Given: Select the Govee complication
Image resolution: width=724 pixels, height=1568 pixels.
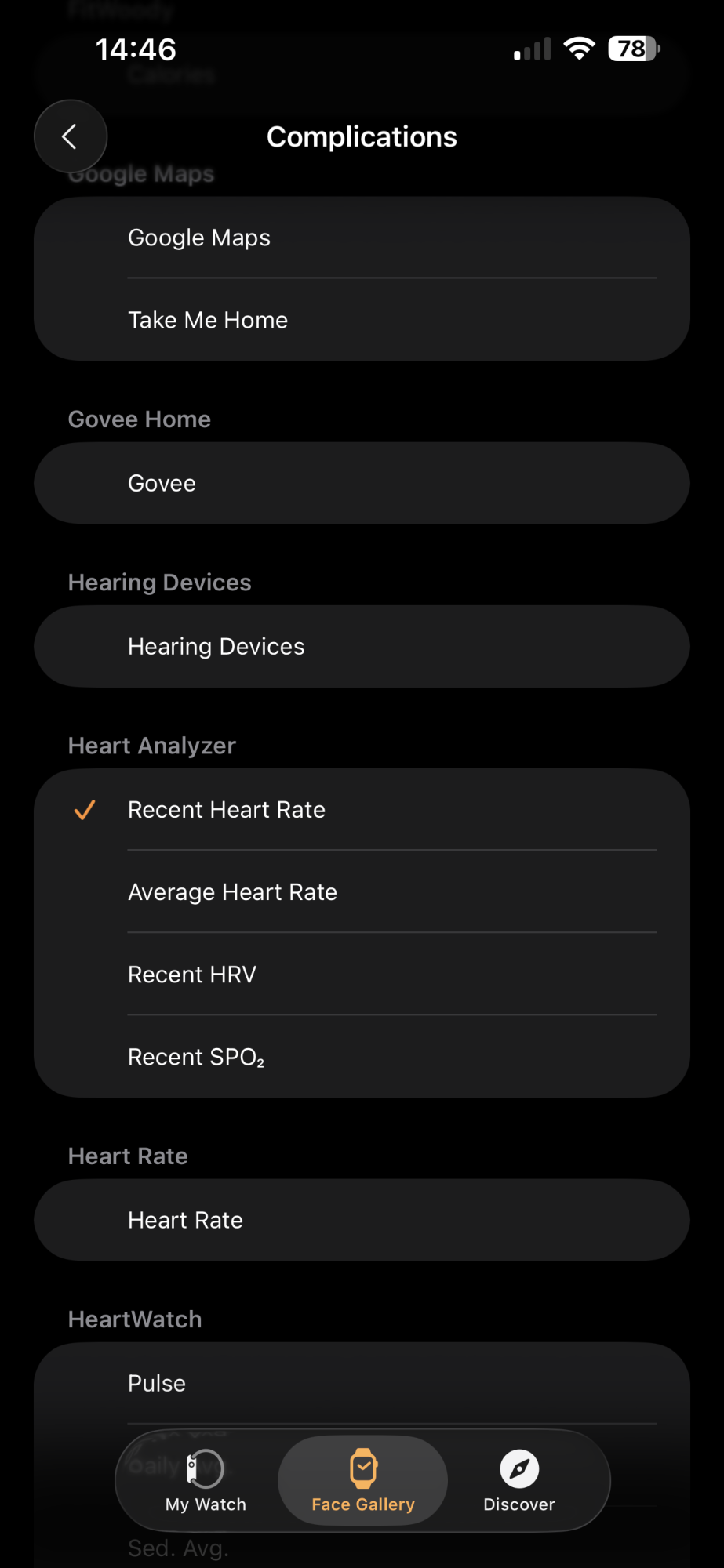Looking at the screenshot, I should (x=362, y=484).
